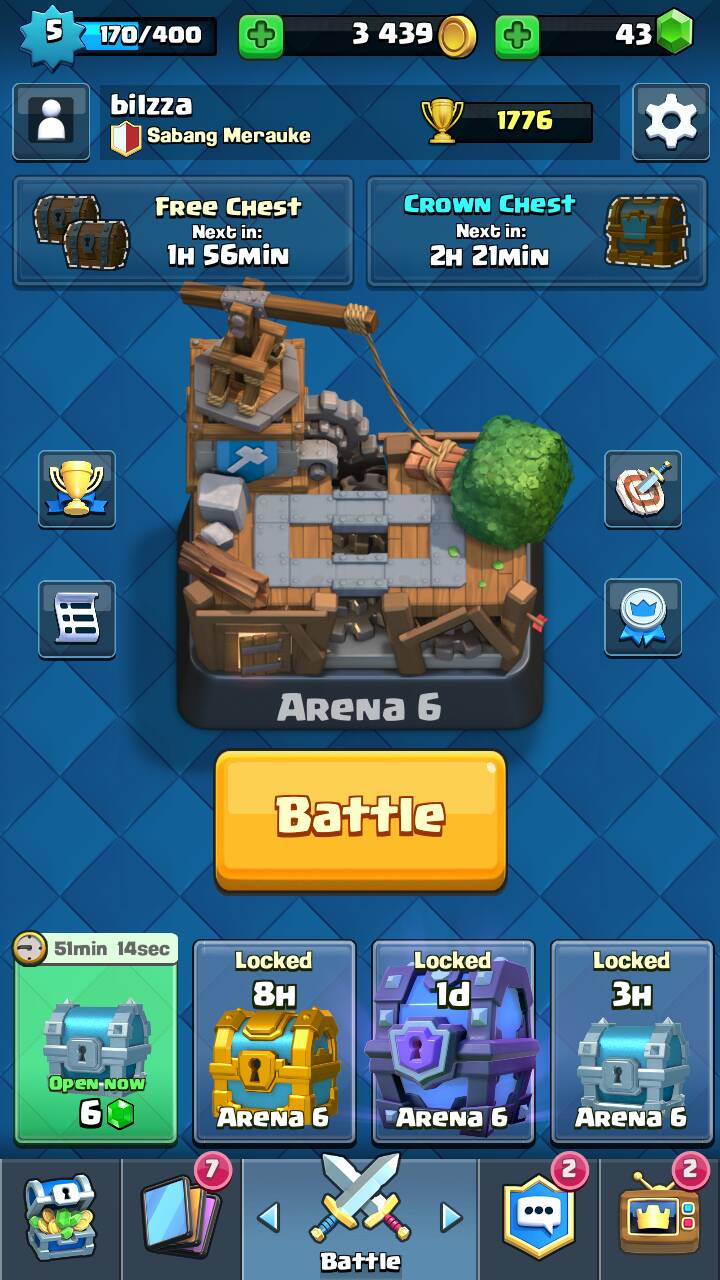
Task: Open the Free Chest card
Action: tap(183, 231)
